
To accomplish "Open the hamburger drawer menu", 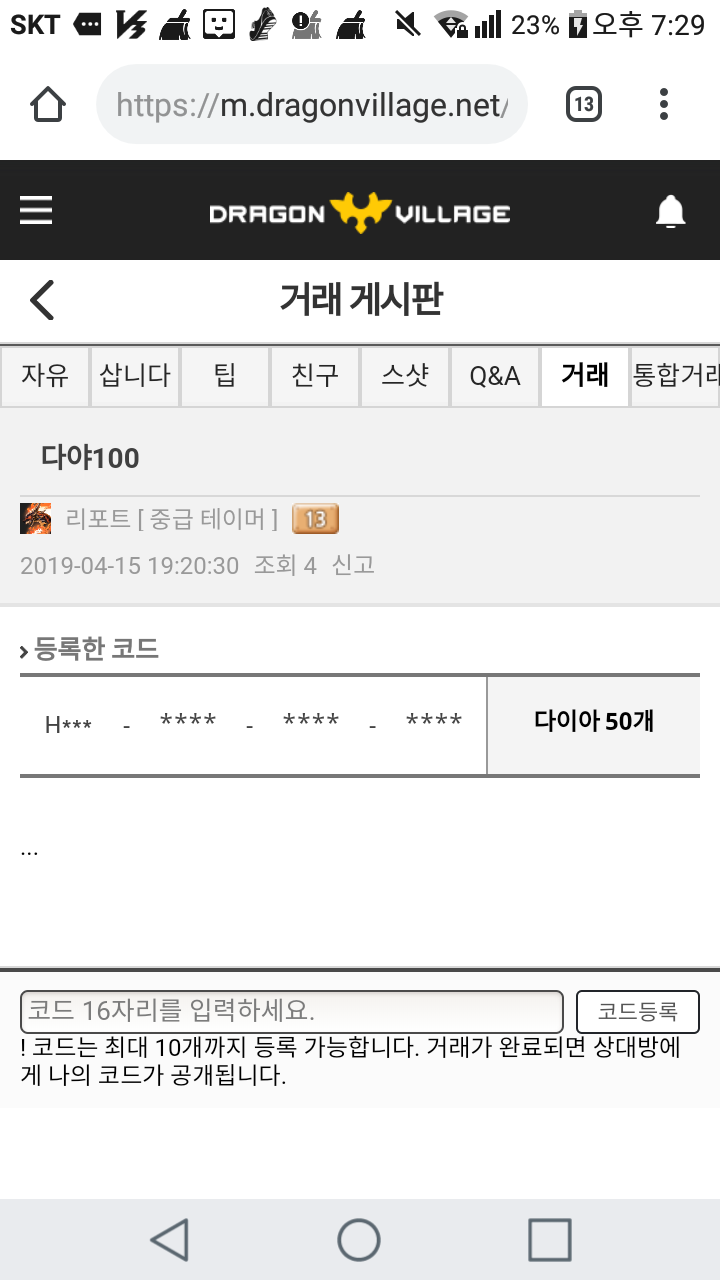I will coord(36,210).
